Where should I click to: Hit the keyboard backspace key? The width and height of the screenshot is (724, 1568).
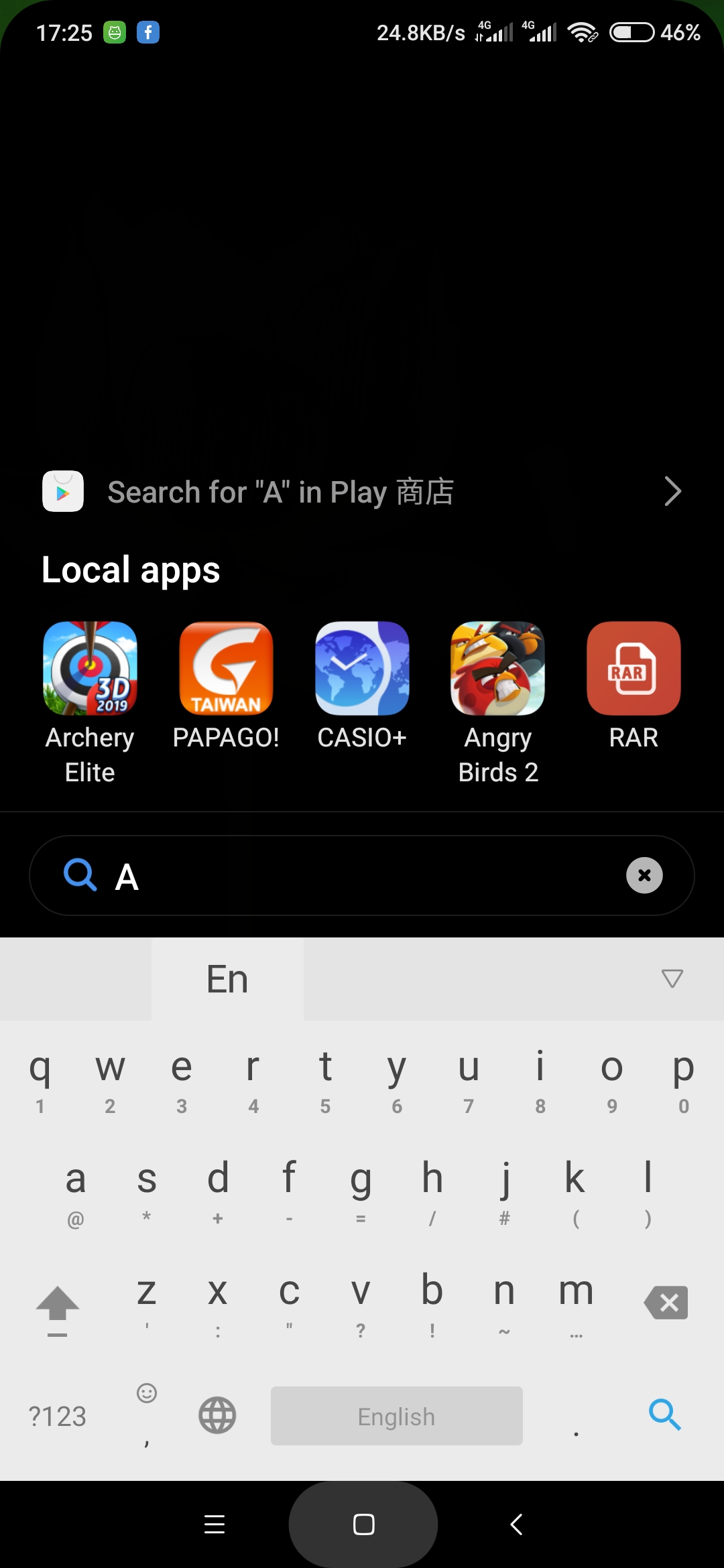click(x=666, y=1303)
